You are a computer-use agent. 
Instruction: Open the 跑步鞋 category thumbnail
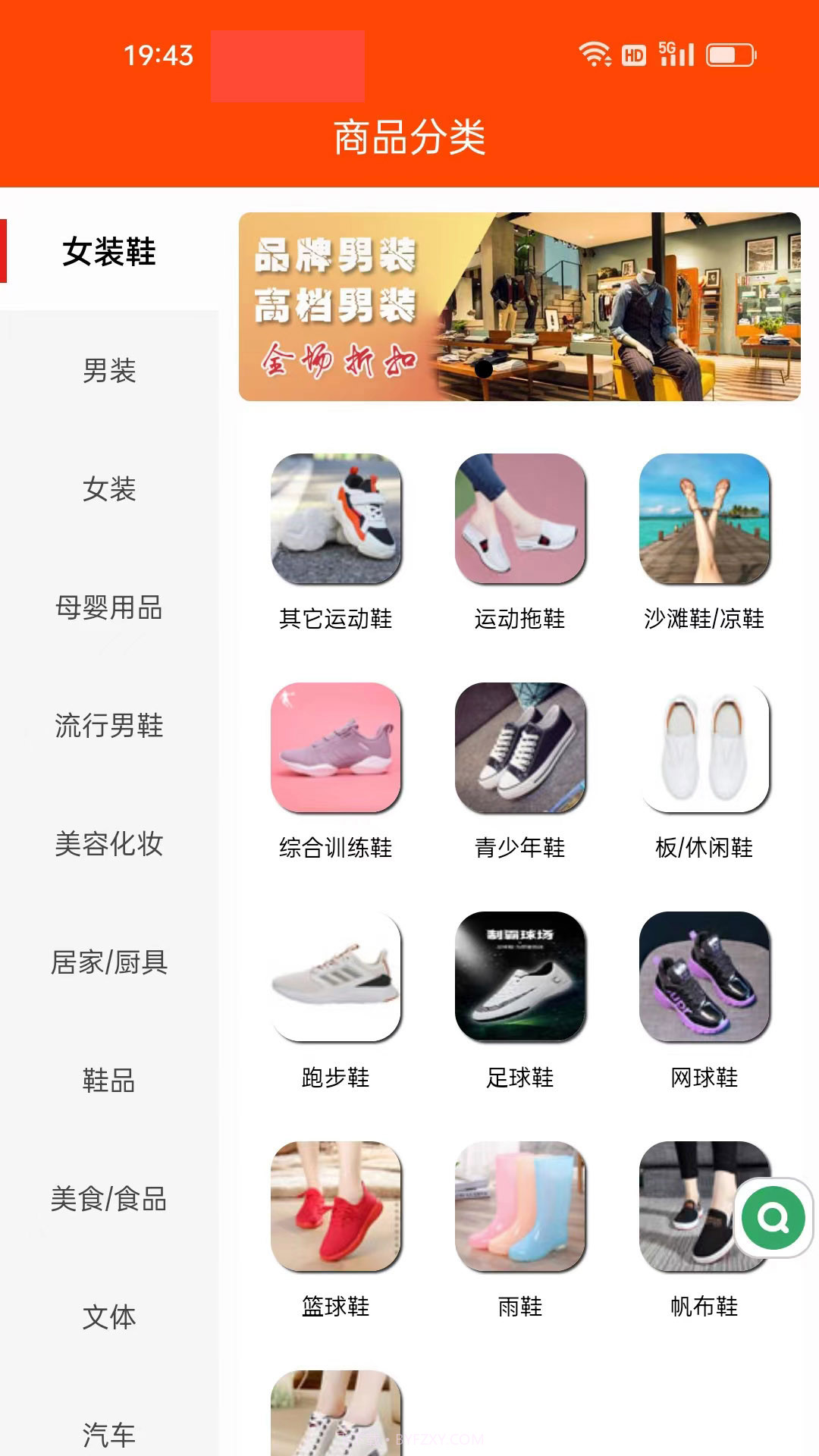click(x=336, y=980)
